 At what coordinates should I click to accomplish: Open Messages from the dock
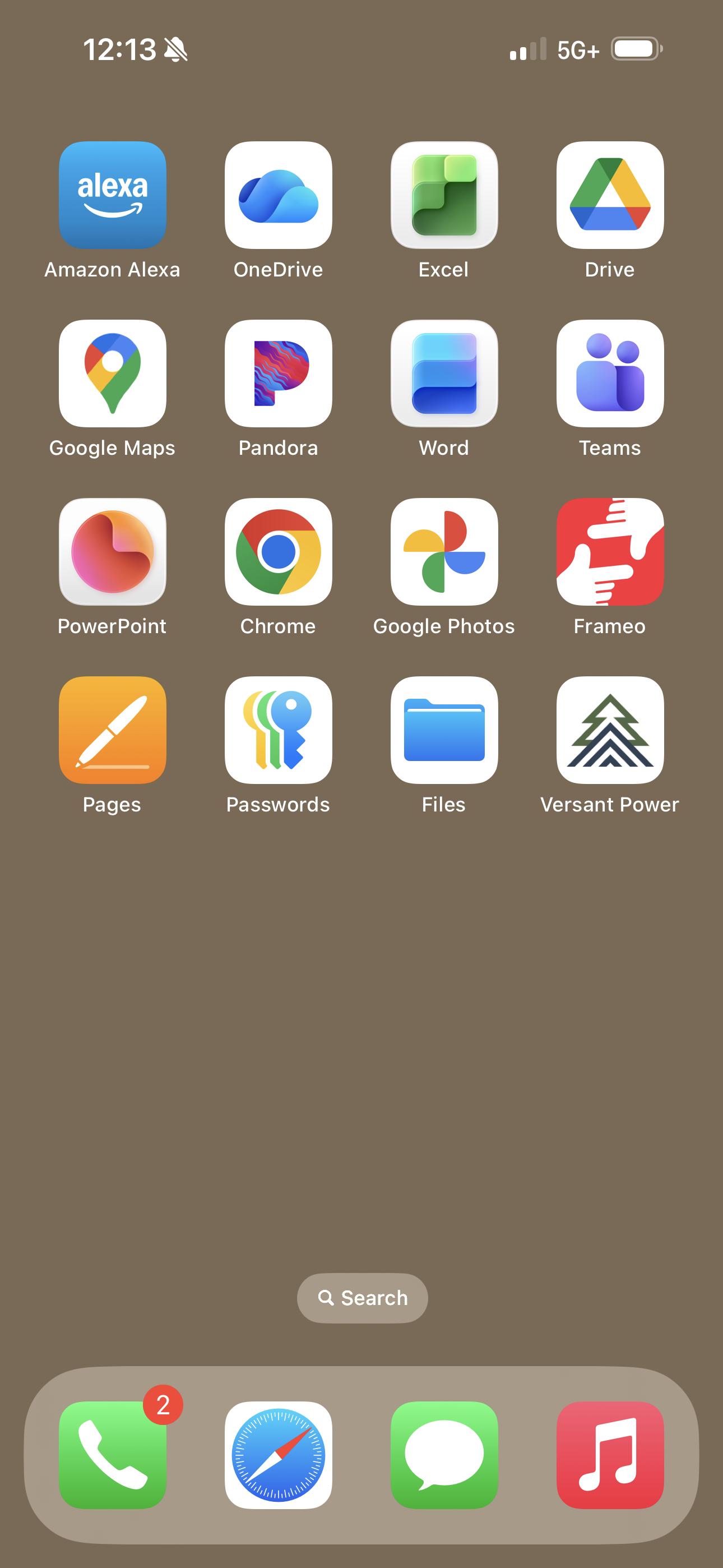point(444,1455)
